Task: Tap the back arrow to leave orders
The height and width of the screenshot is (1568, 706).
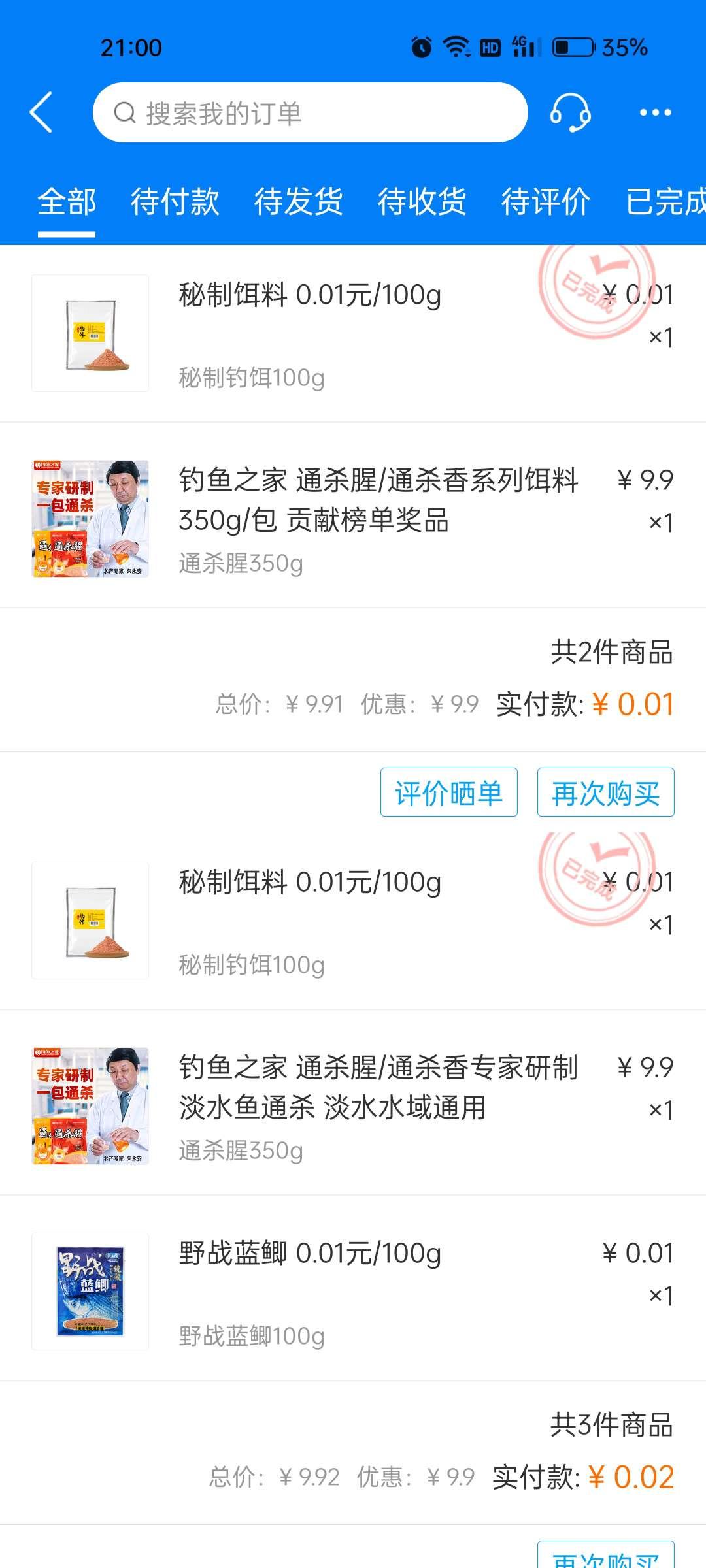Action: coord(41,112)
